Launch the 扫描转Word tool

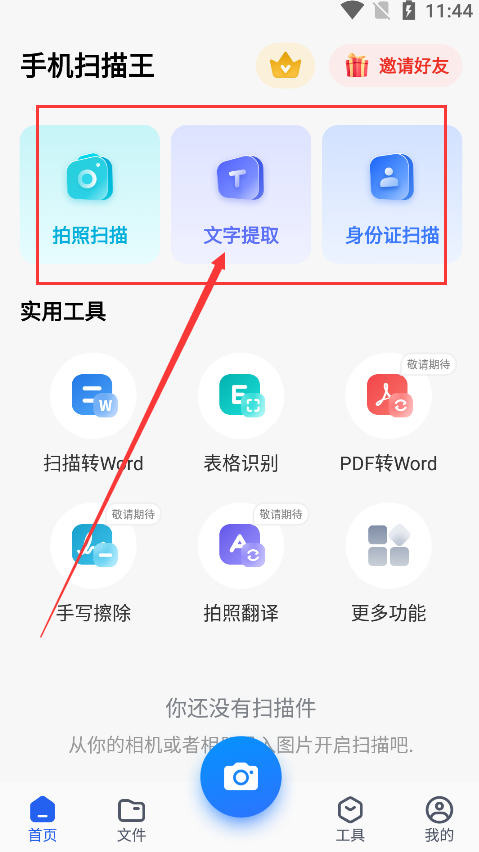(x=93, y=414)
